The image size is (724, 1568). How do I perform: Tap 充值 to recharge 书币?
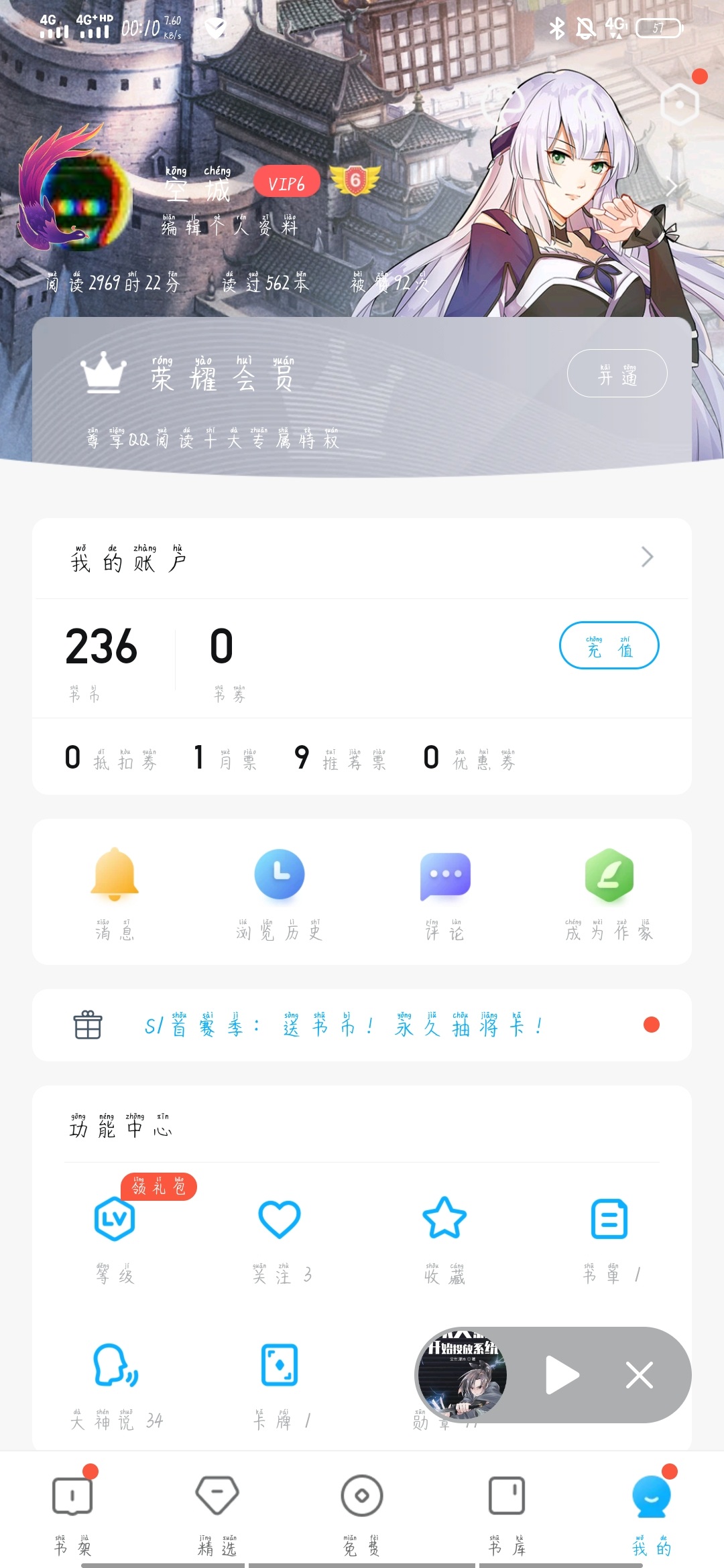click(x=609, y=645)
